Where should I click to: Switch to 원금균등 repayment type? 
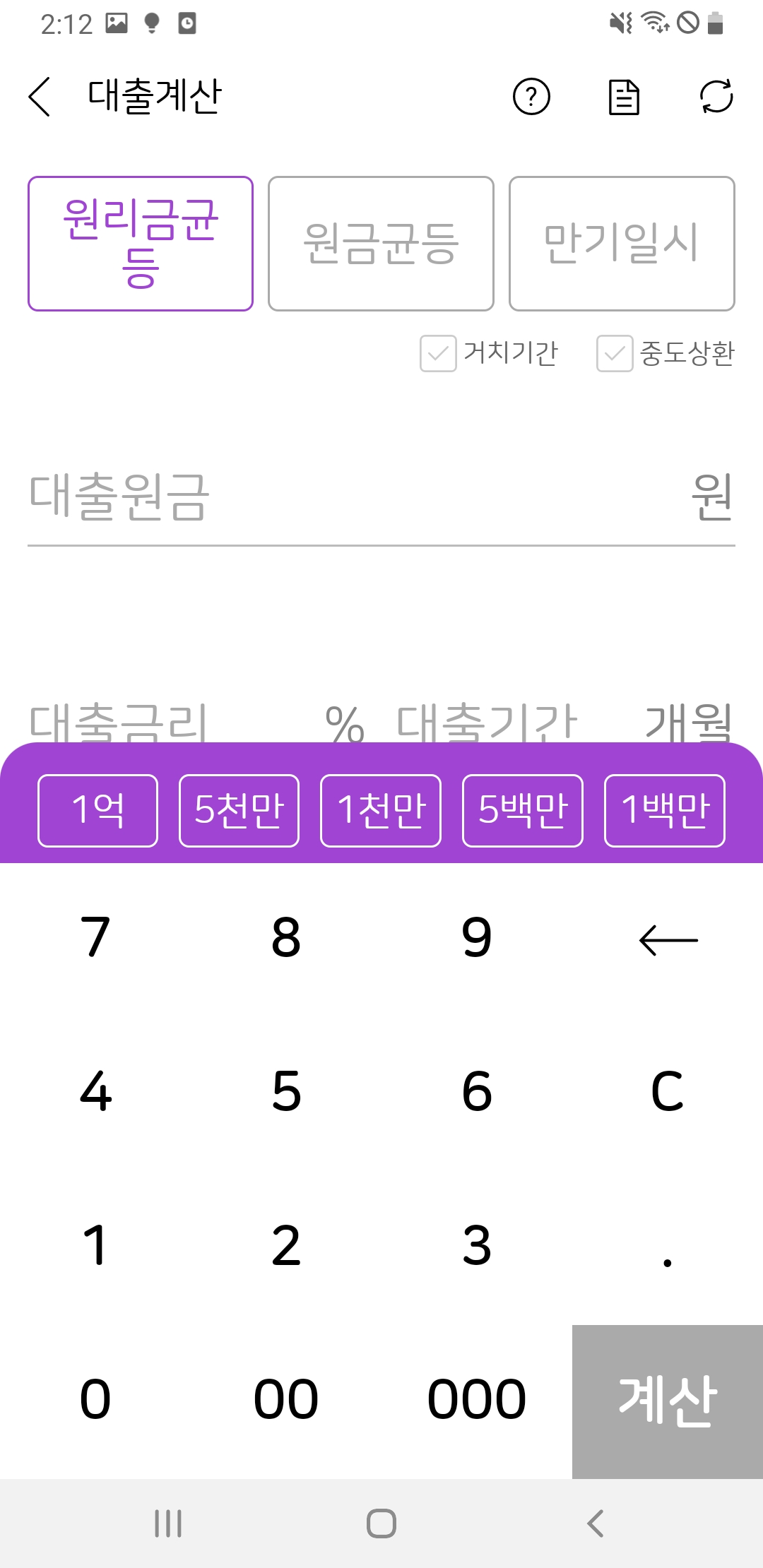381,244
